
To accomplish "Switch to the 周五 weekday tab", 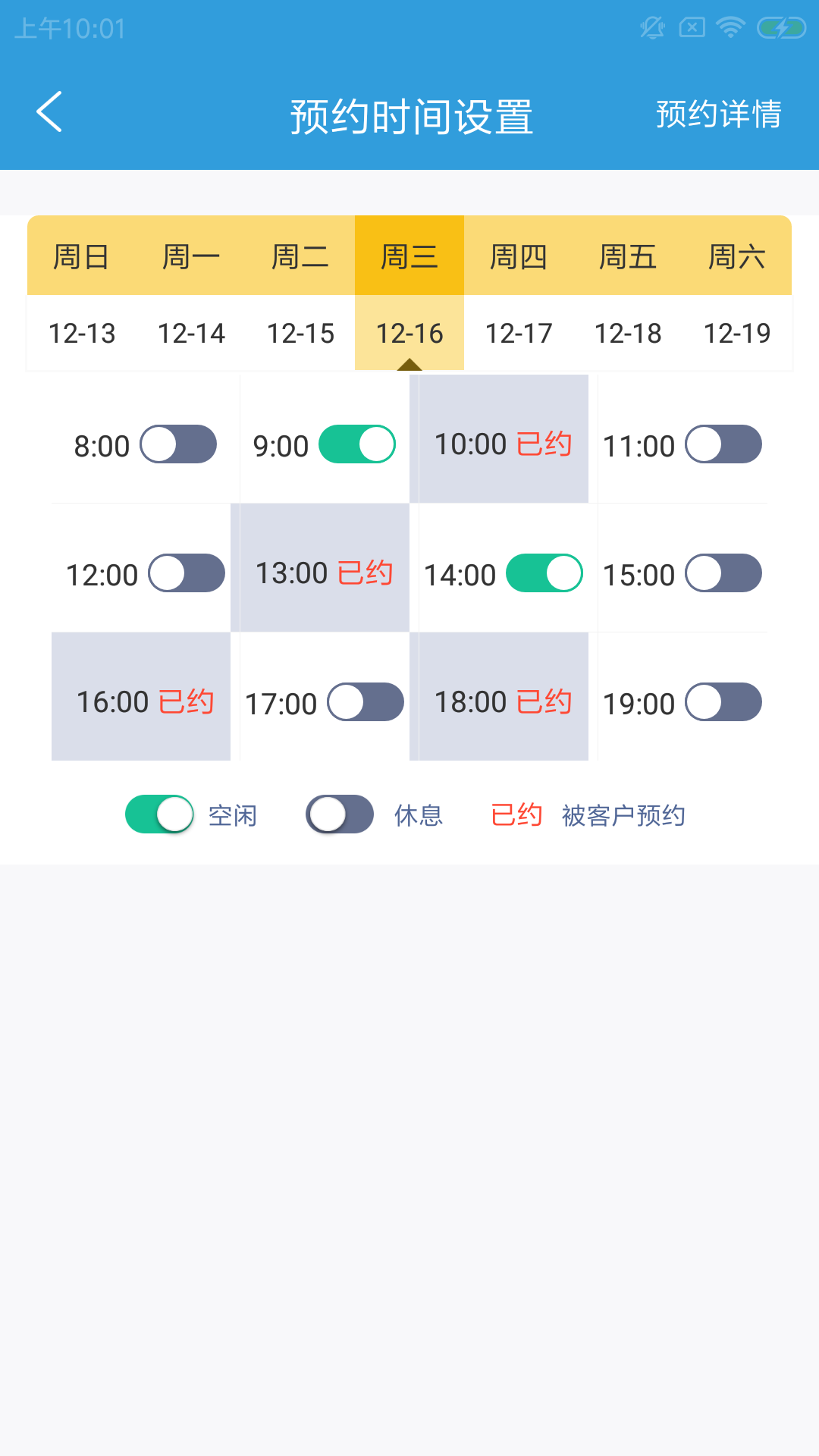I will click(x=627, y=256).
